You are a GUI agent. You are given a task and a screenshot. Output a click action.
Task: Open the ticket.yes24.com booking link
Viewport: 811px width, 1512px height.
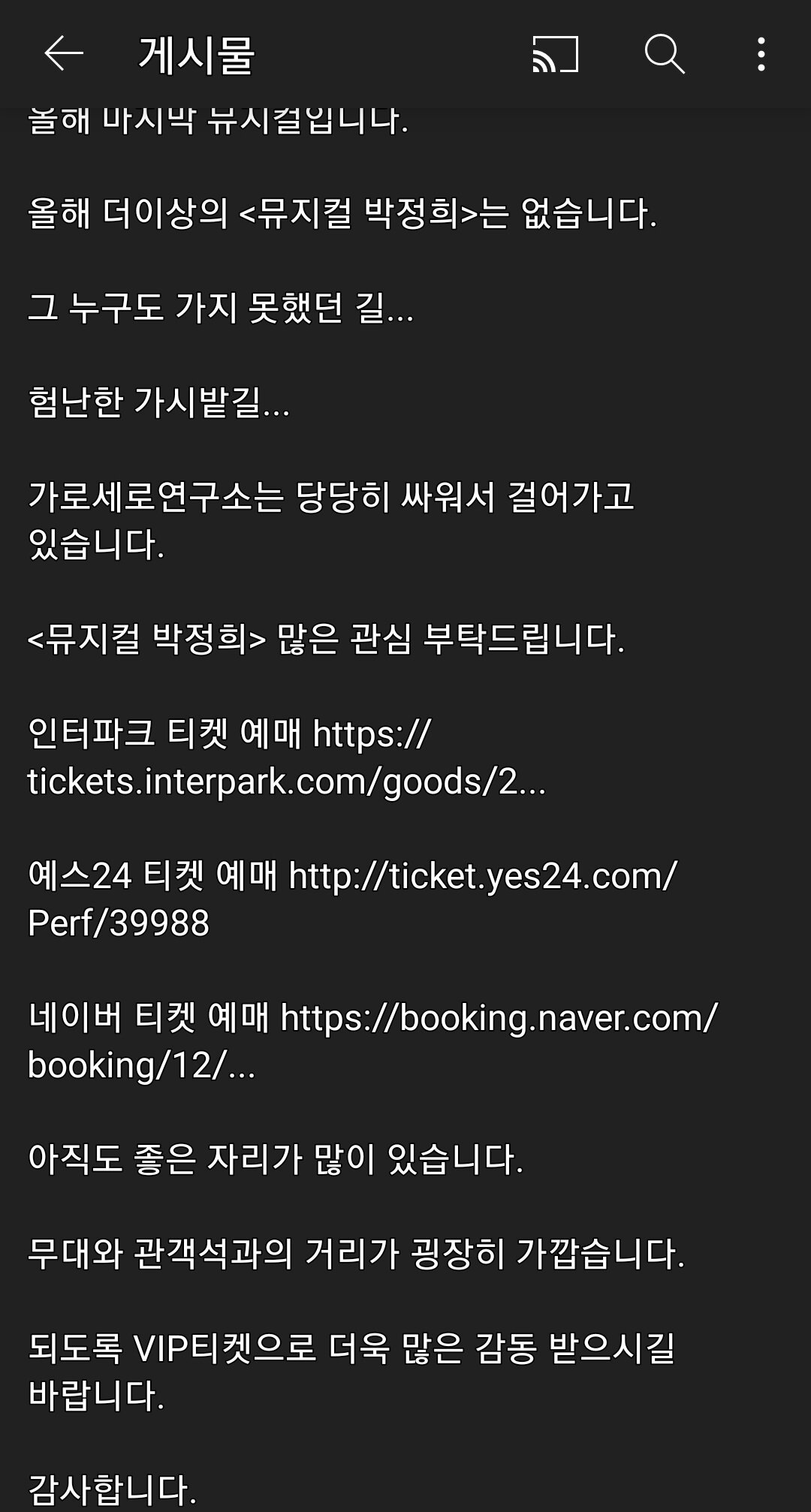coord(481,876)
